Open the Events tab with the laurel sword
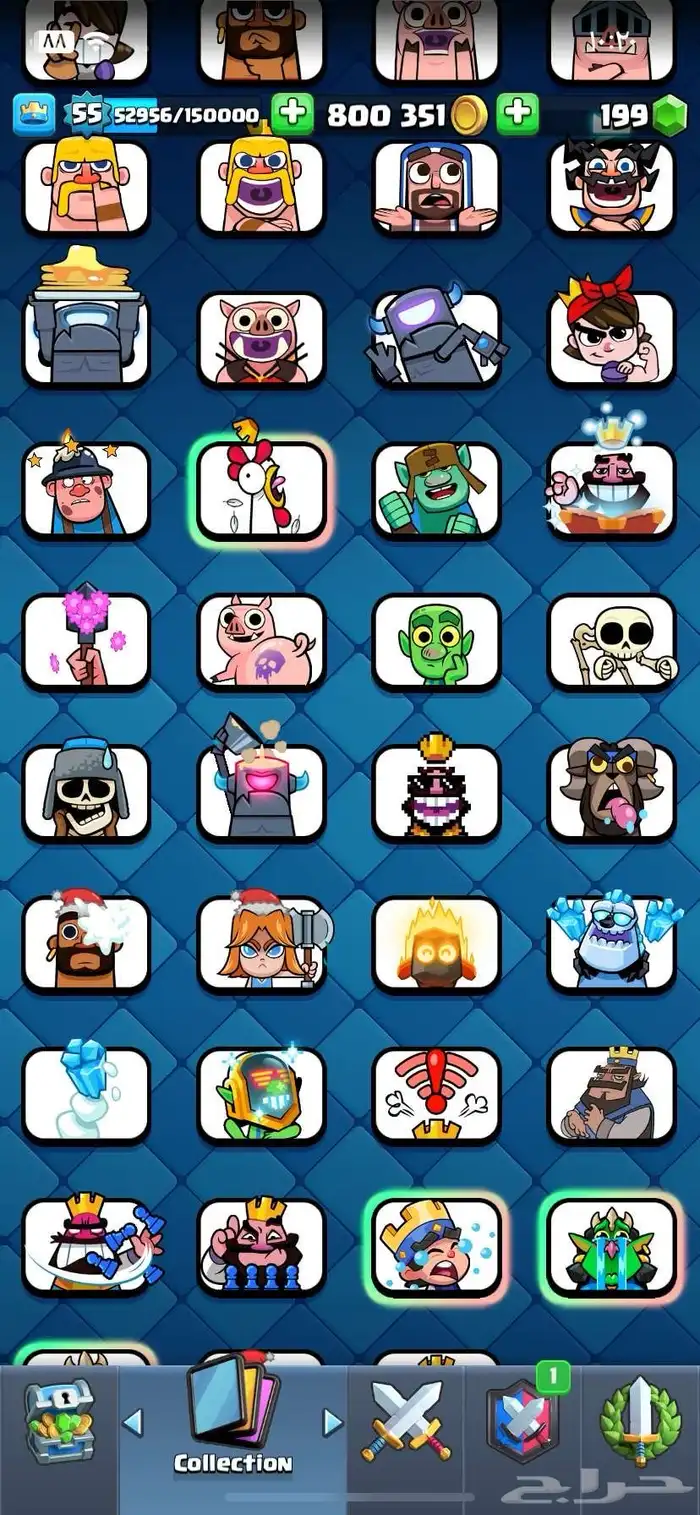The width and height of the screenshot is (700, 1515). pyautogui.click(x=640, y=1420)
